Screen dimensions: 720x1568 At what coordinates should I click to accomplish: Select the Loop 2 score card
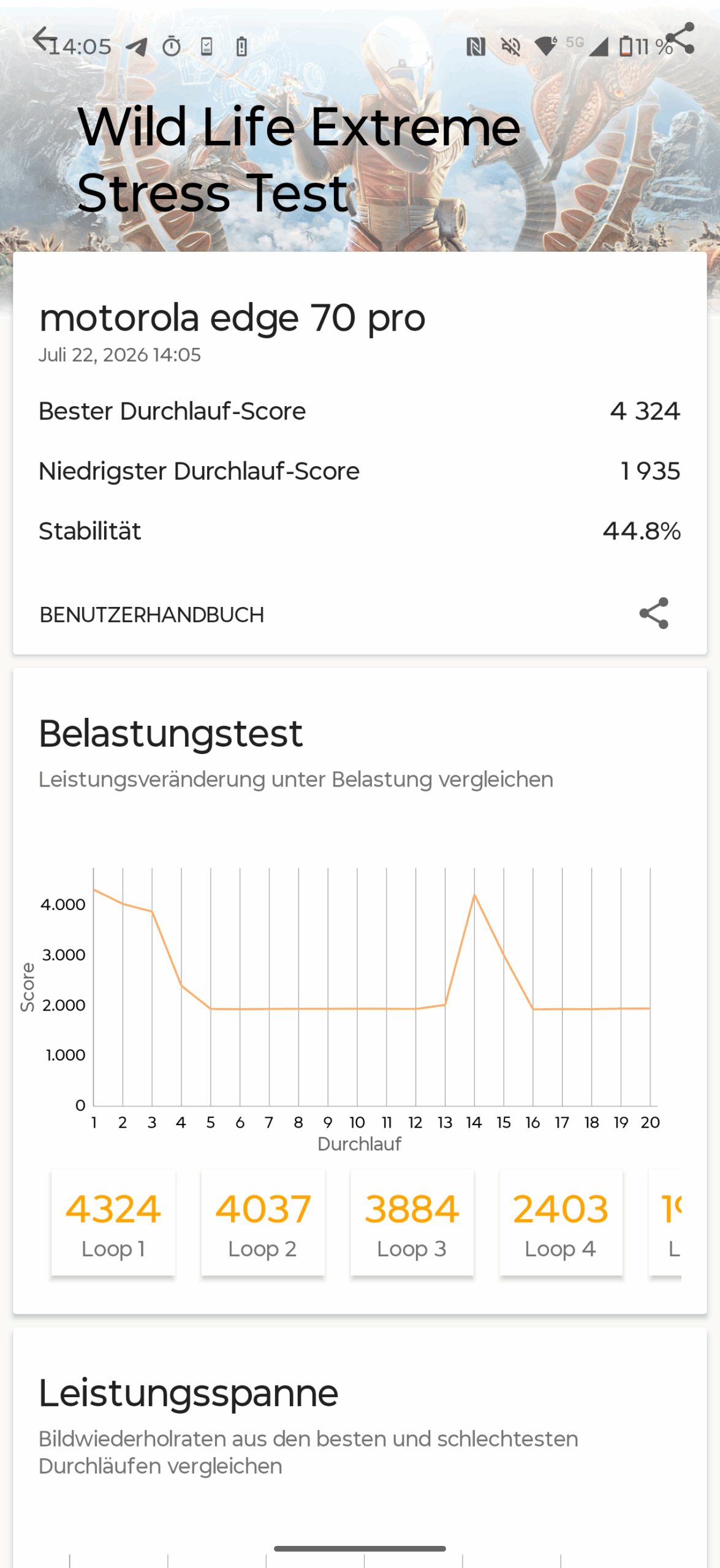coord(263,1222)
